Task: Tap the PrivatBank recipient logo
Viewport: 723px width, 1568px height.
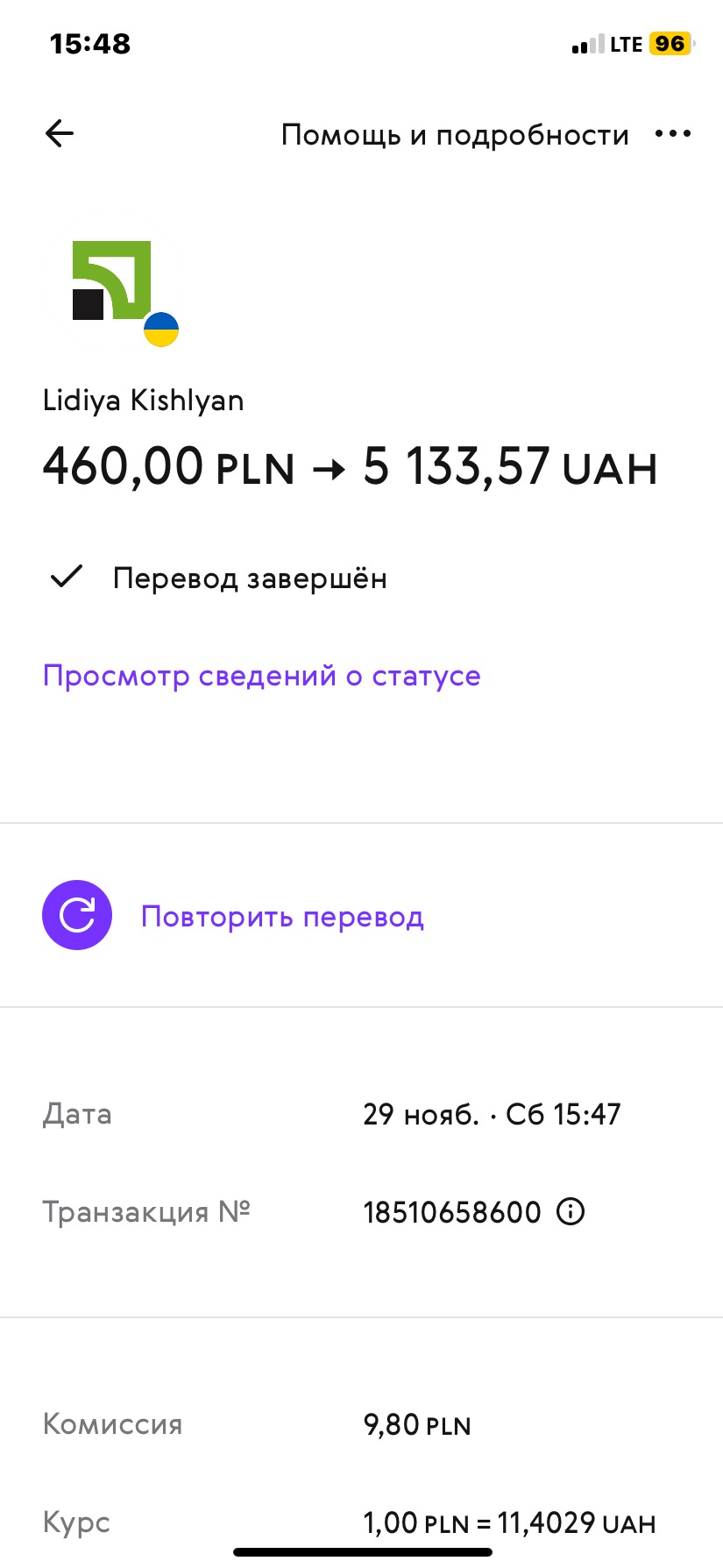Action: coord(114,280)
